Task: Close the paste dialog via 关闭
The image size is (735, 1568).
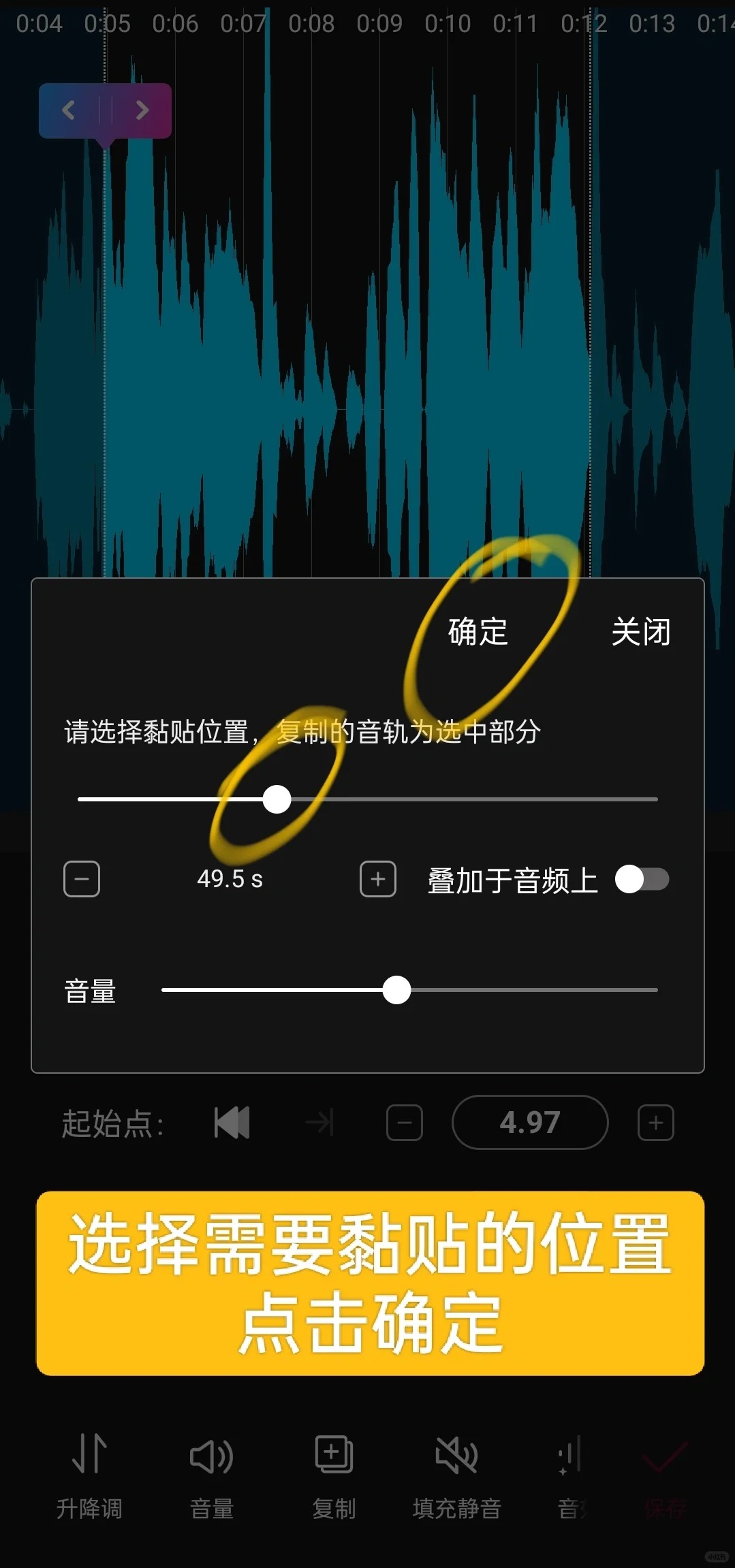Action: pos(640,632)
